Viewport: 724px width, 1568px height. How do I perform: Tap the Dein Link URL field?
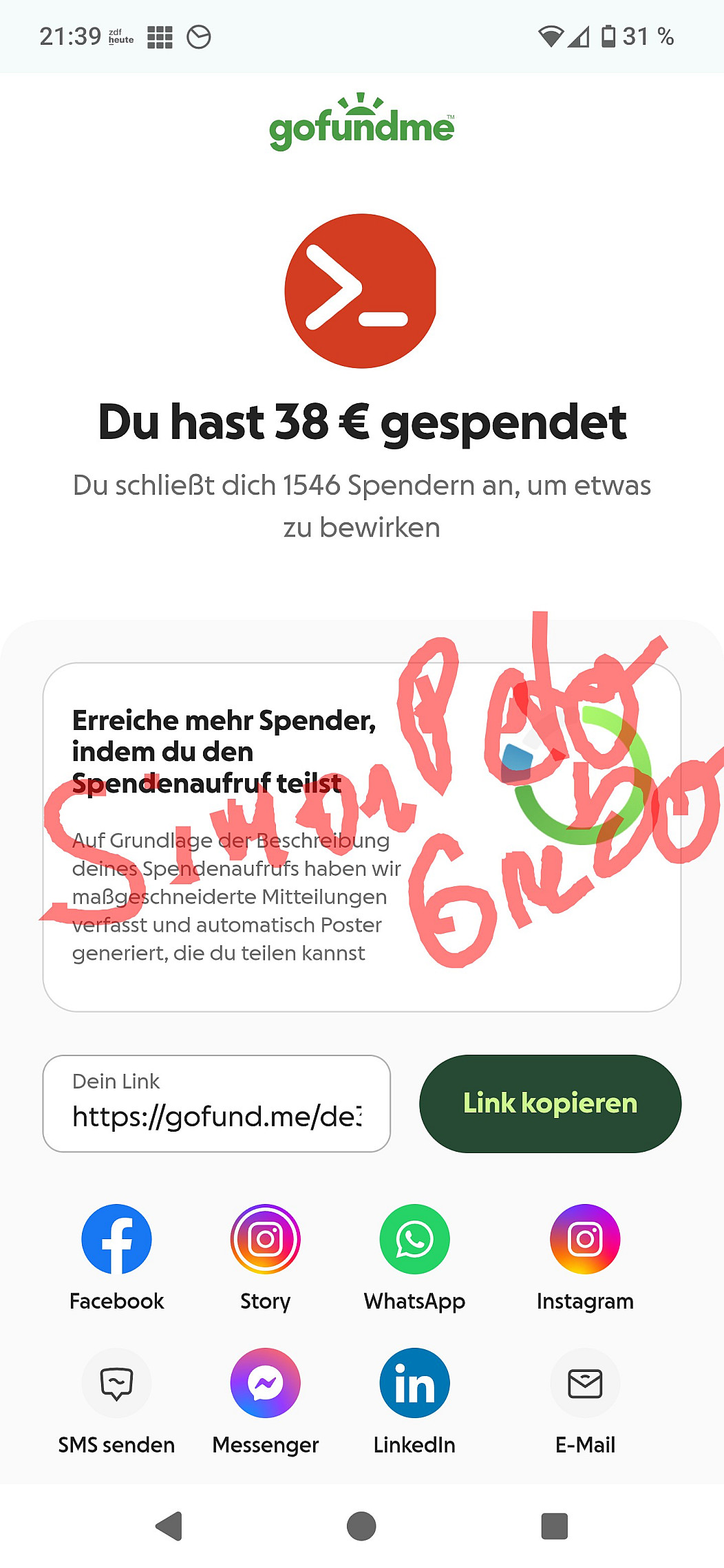point(217,1104)
